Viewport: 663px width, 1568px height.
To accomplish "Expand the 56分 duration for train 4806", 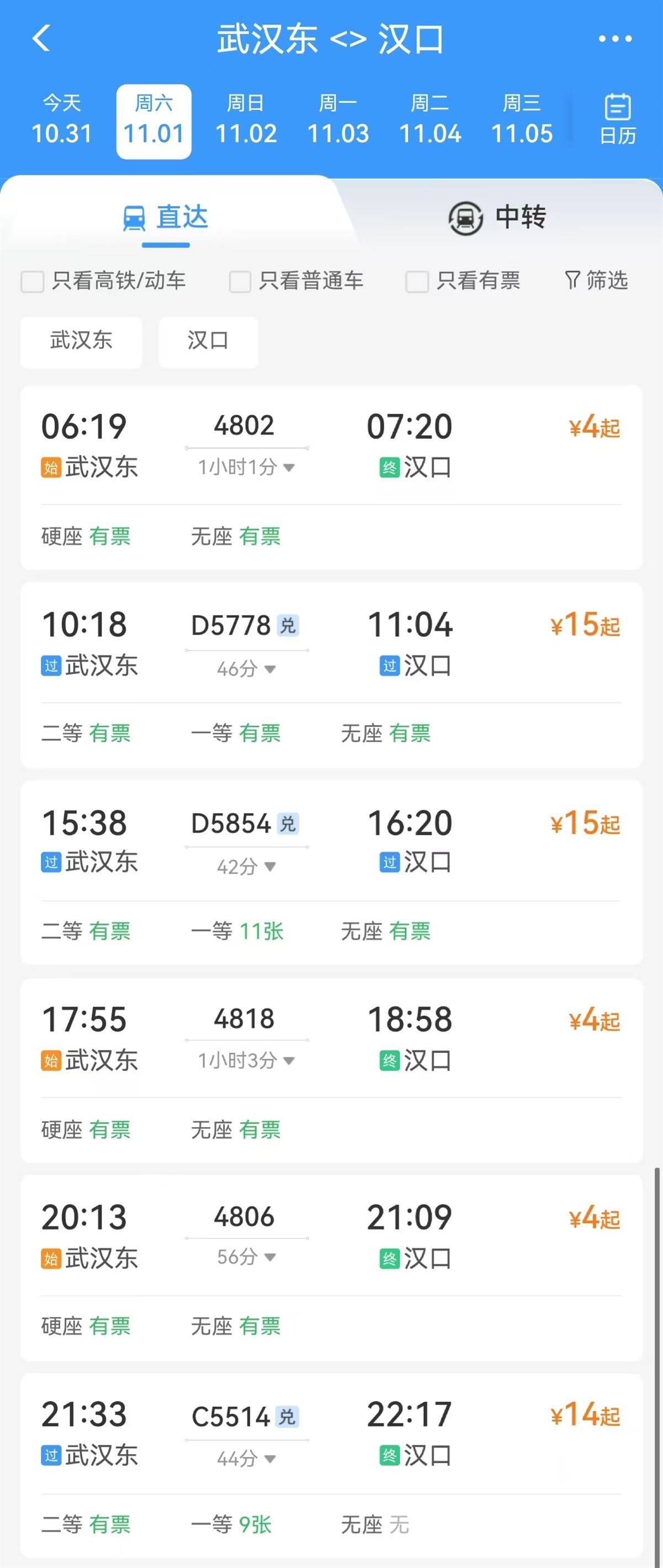I will pyautogui.click(x=246, y=1256).
